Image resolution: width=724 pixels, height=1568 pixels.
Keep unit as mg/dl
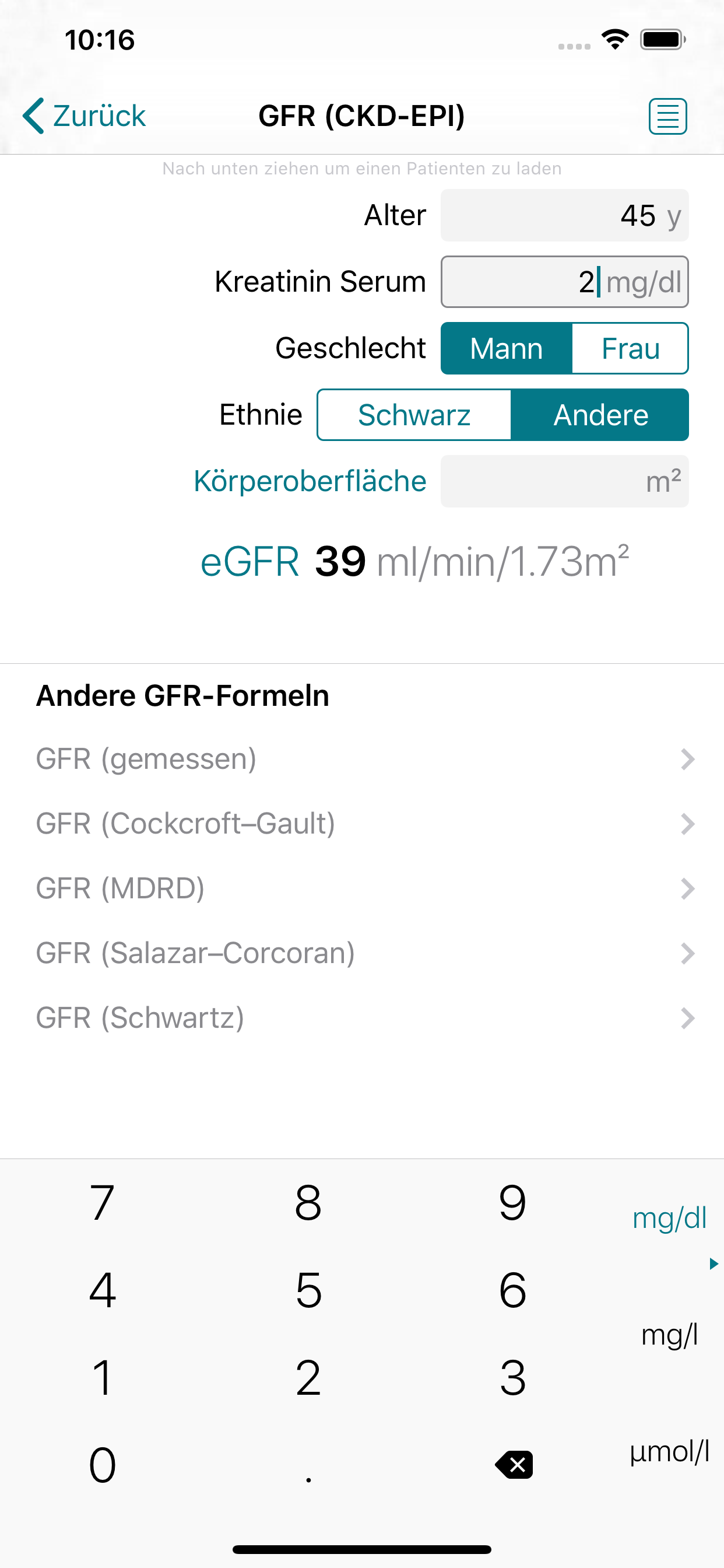coord(669,1219)
